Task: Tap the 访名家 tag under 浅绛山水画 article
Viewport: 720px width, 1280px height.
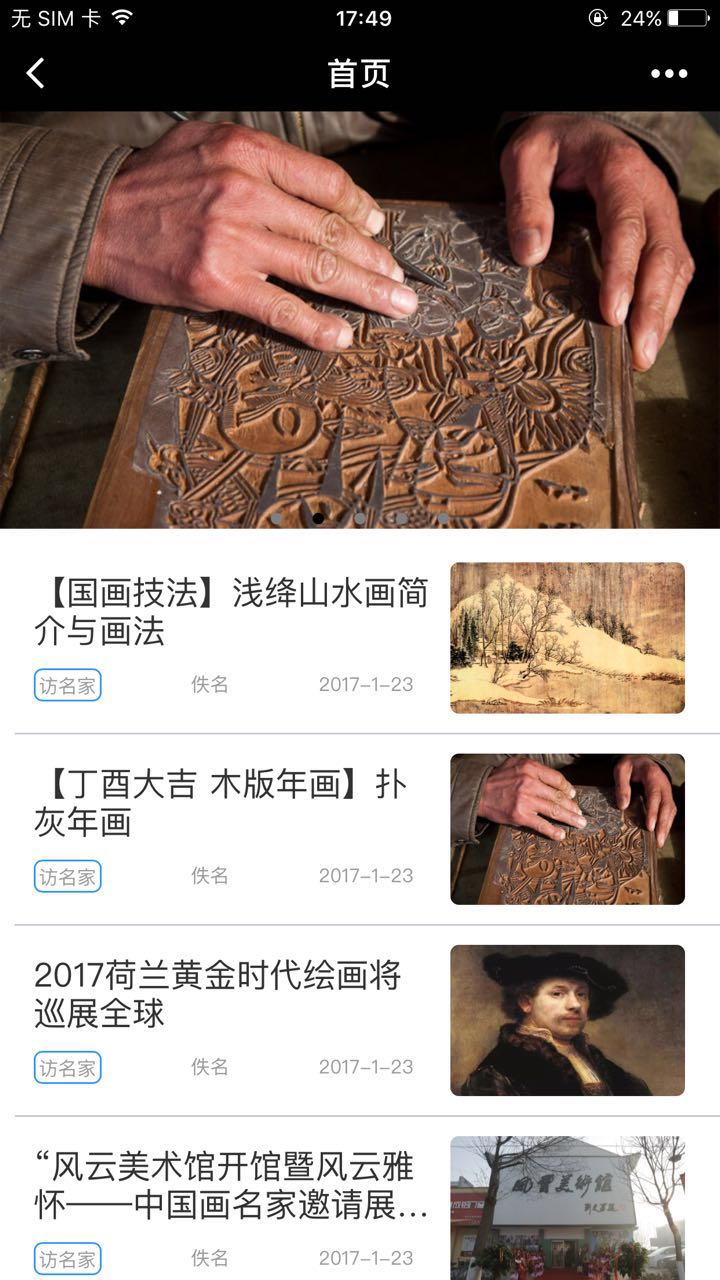Action: pos(67,685)
